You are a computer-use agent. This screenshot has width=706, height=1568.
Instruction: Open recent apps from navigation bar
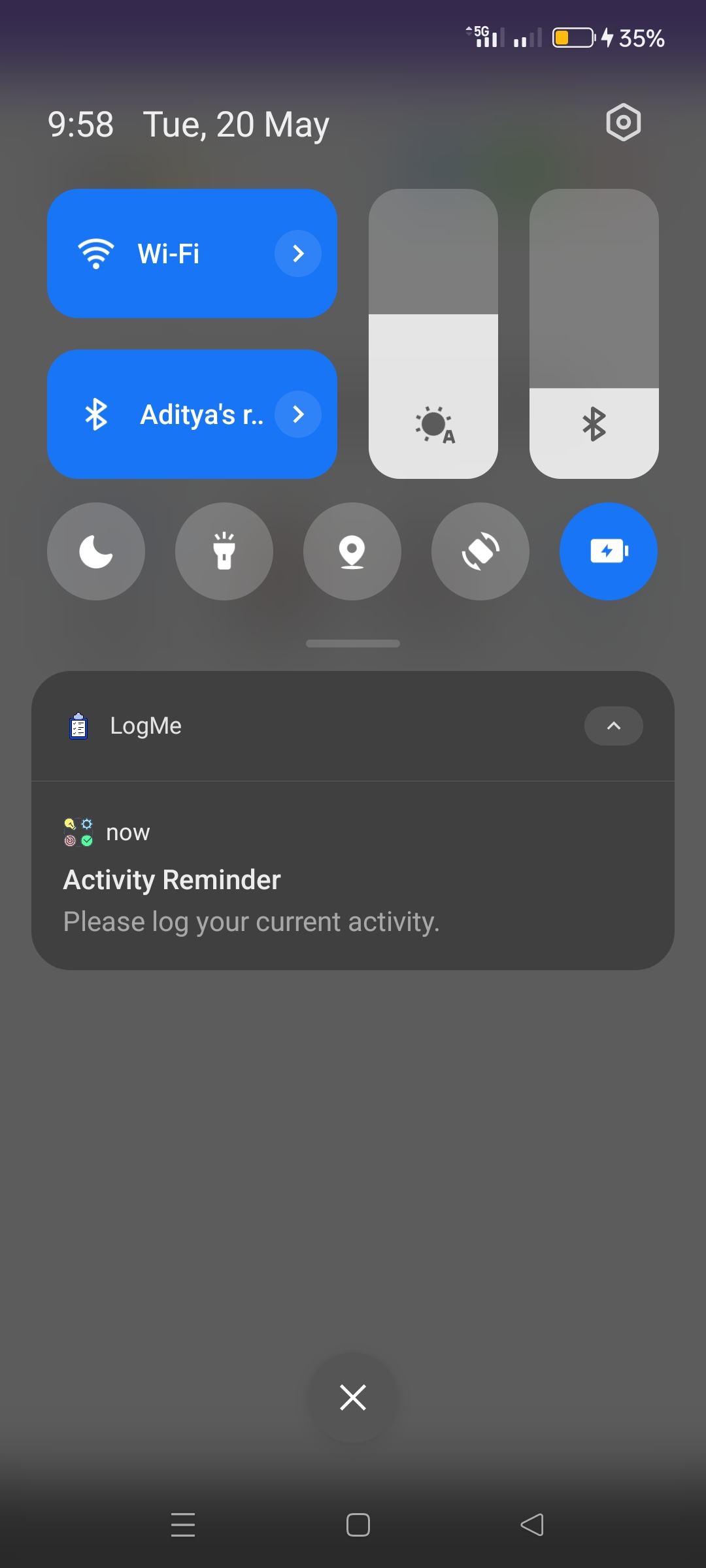coord(183,1525)
